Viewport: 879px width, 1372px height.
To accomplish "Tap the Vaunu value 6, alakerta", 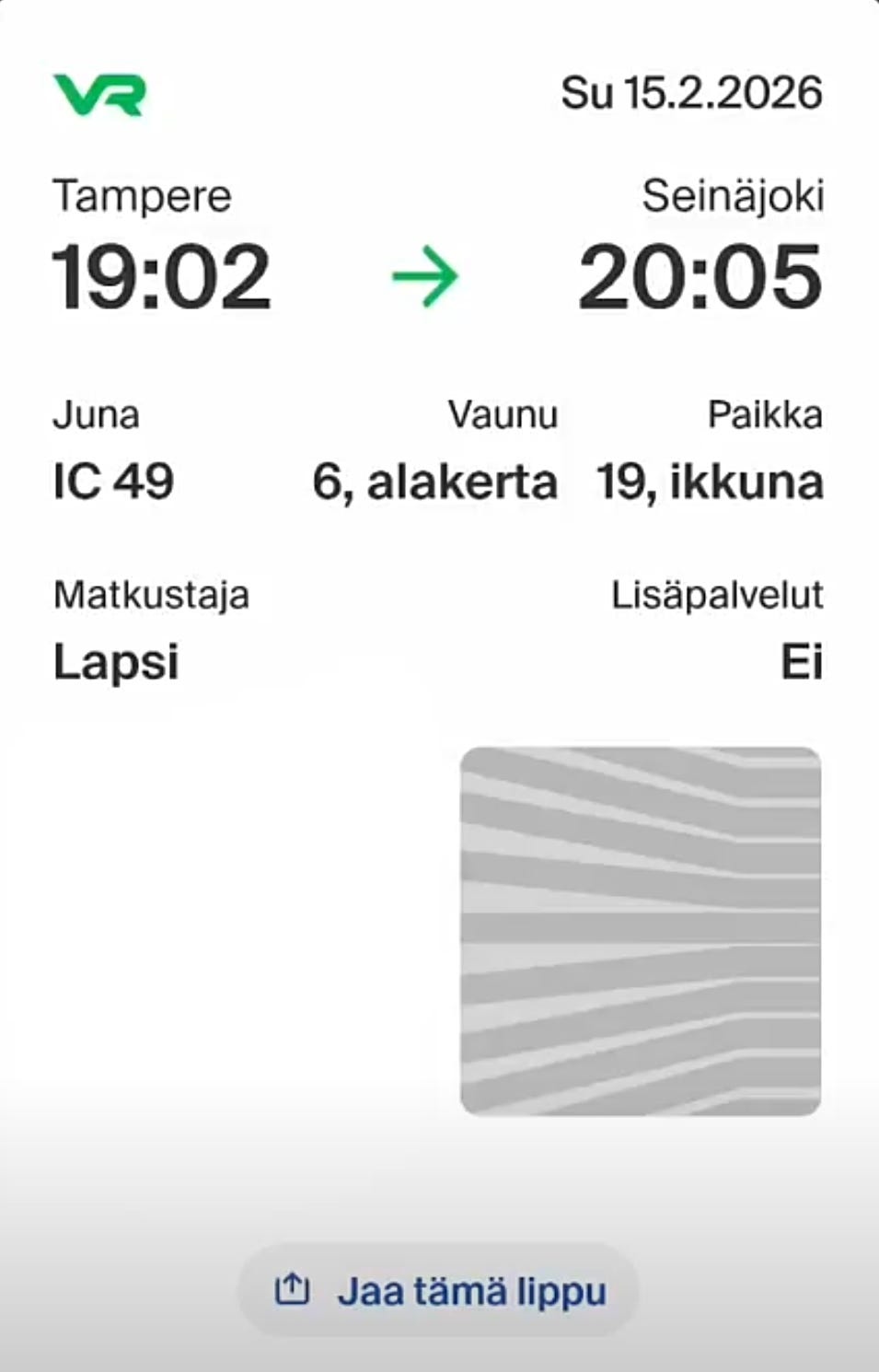I will pyautogui.click(x=434, y=480).
